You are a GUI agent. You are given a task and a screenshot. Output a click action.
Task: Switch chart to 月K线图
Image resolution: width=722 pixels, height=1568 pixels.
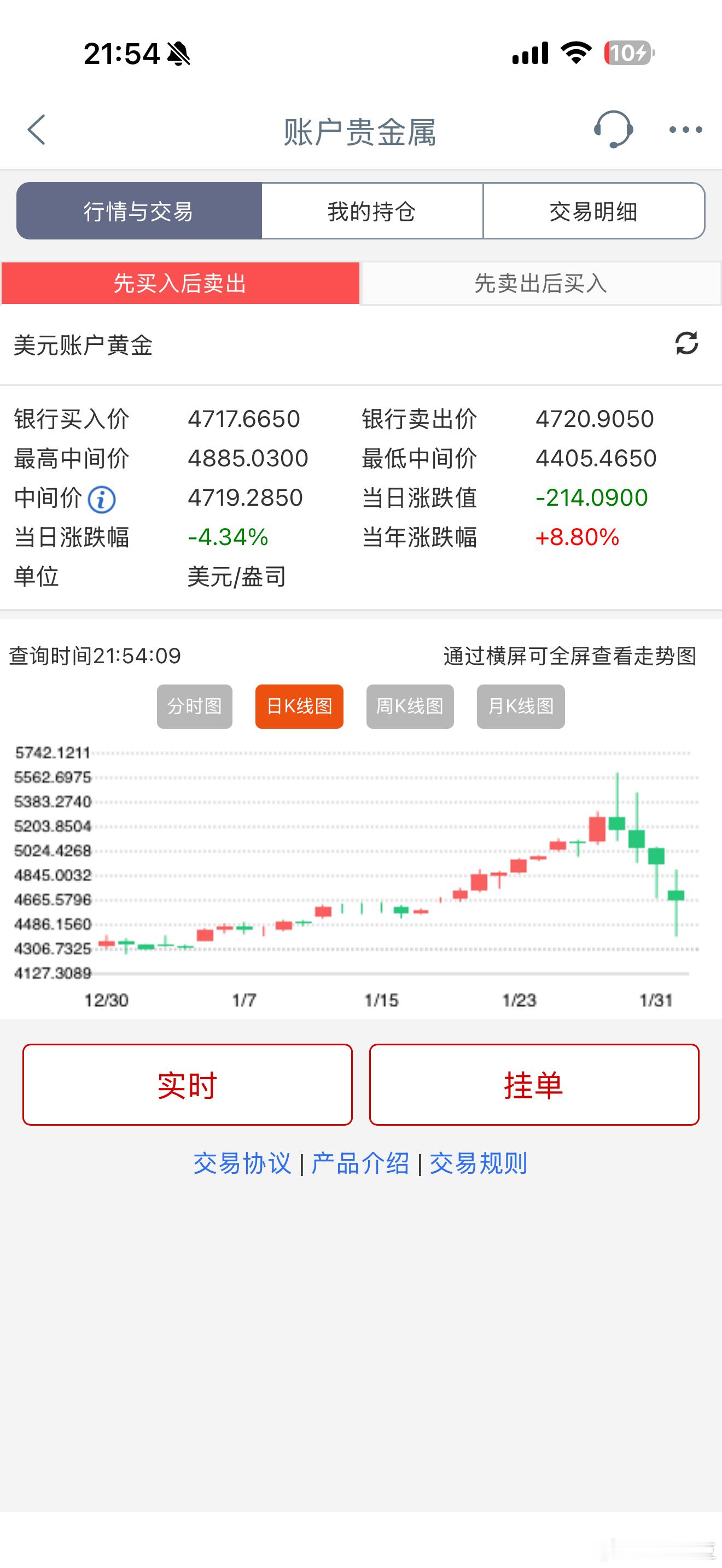[521, 706]
